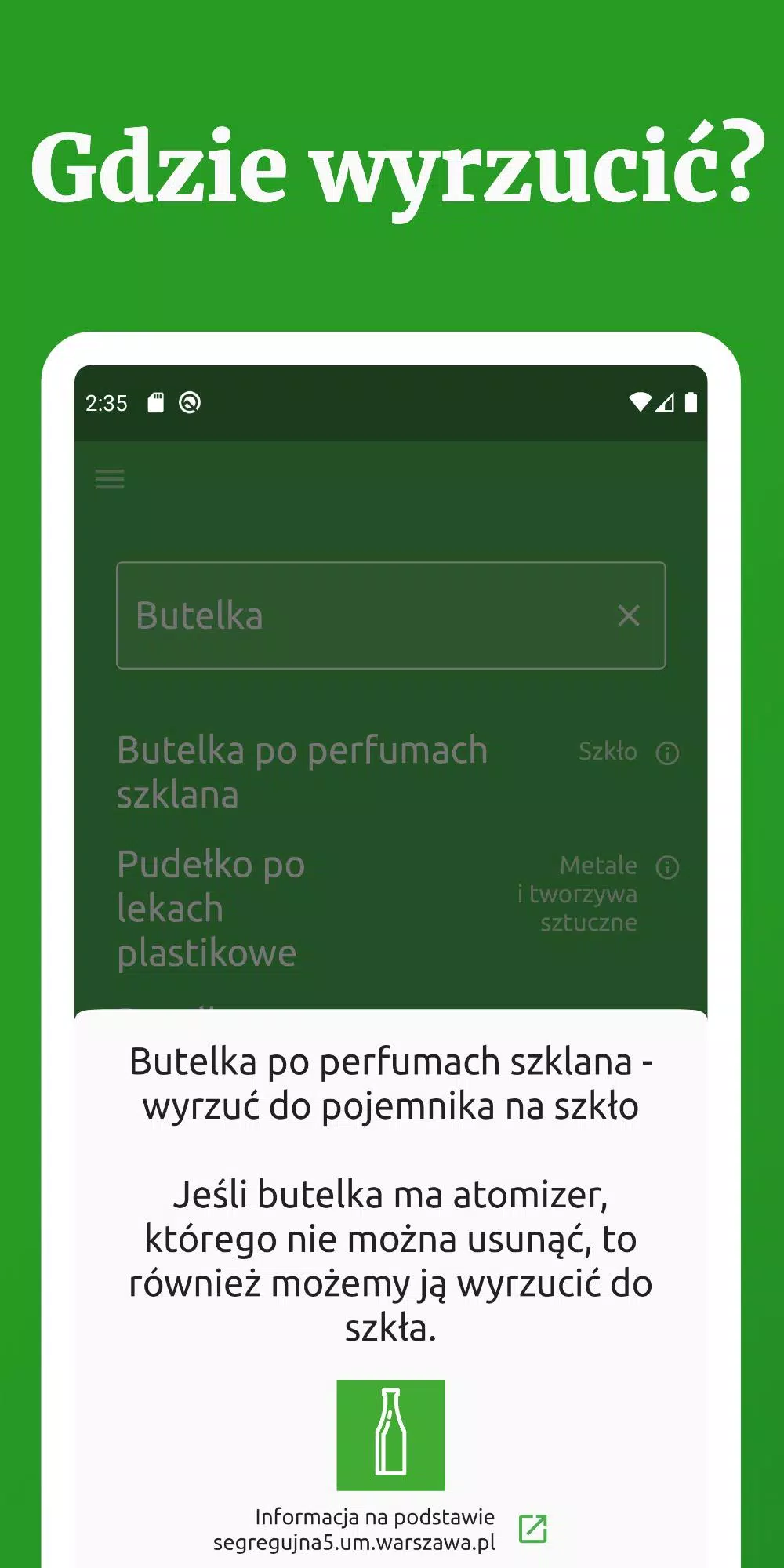The image size is (784, 1568).
Task: Select the Butelka po perfumach szklana result
Action: click(302, 772)
